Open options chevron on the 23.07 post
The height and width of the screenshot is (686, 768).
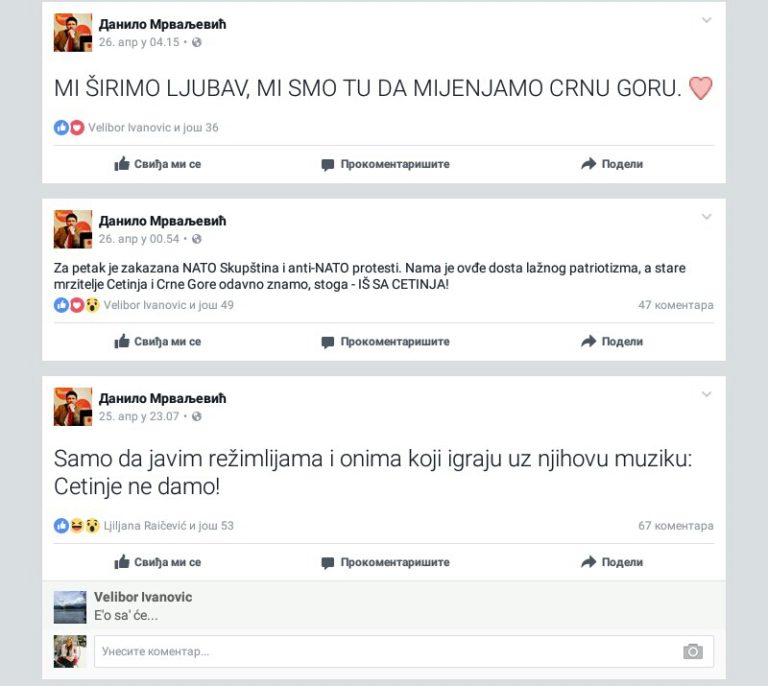(706, 395)
